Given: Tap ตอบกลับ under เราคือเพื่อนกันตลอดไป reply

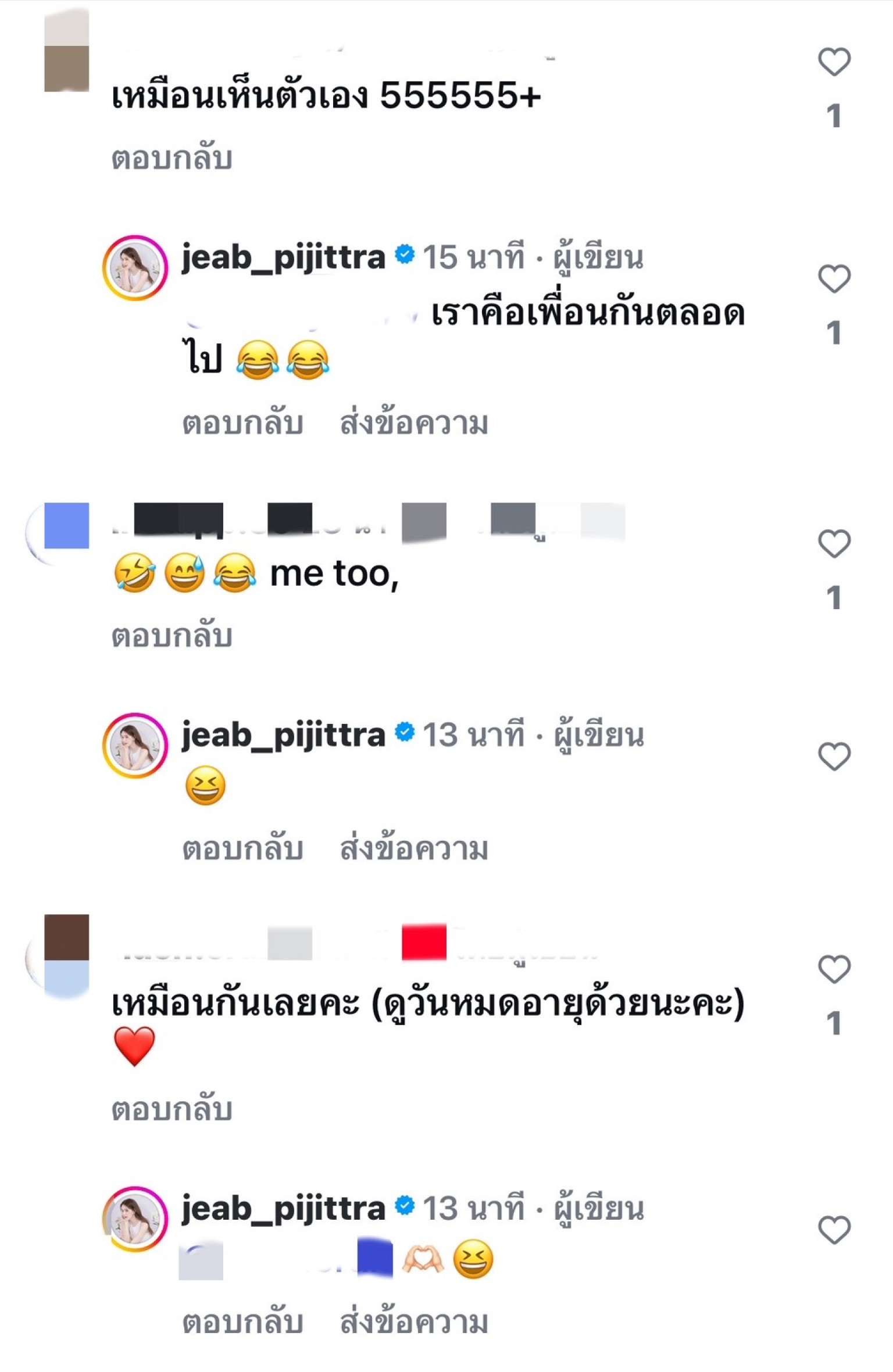Looking at the screenshot, I should pos(242,423).
